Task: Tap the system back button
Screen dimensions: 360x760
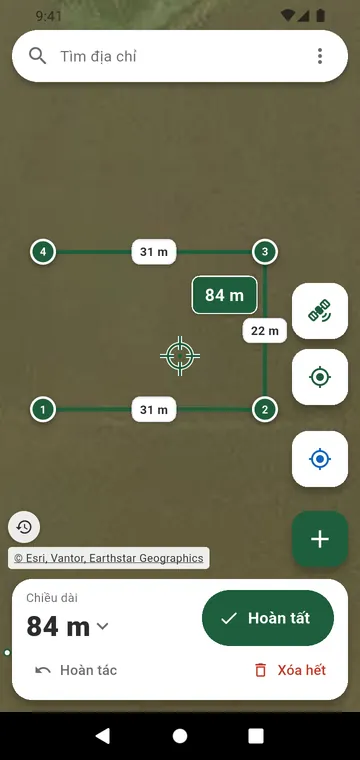Action: [103, 736]
